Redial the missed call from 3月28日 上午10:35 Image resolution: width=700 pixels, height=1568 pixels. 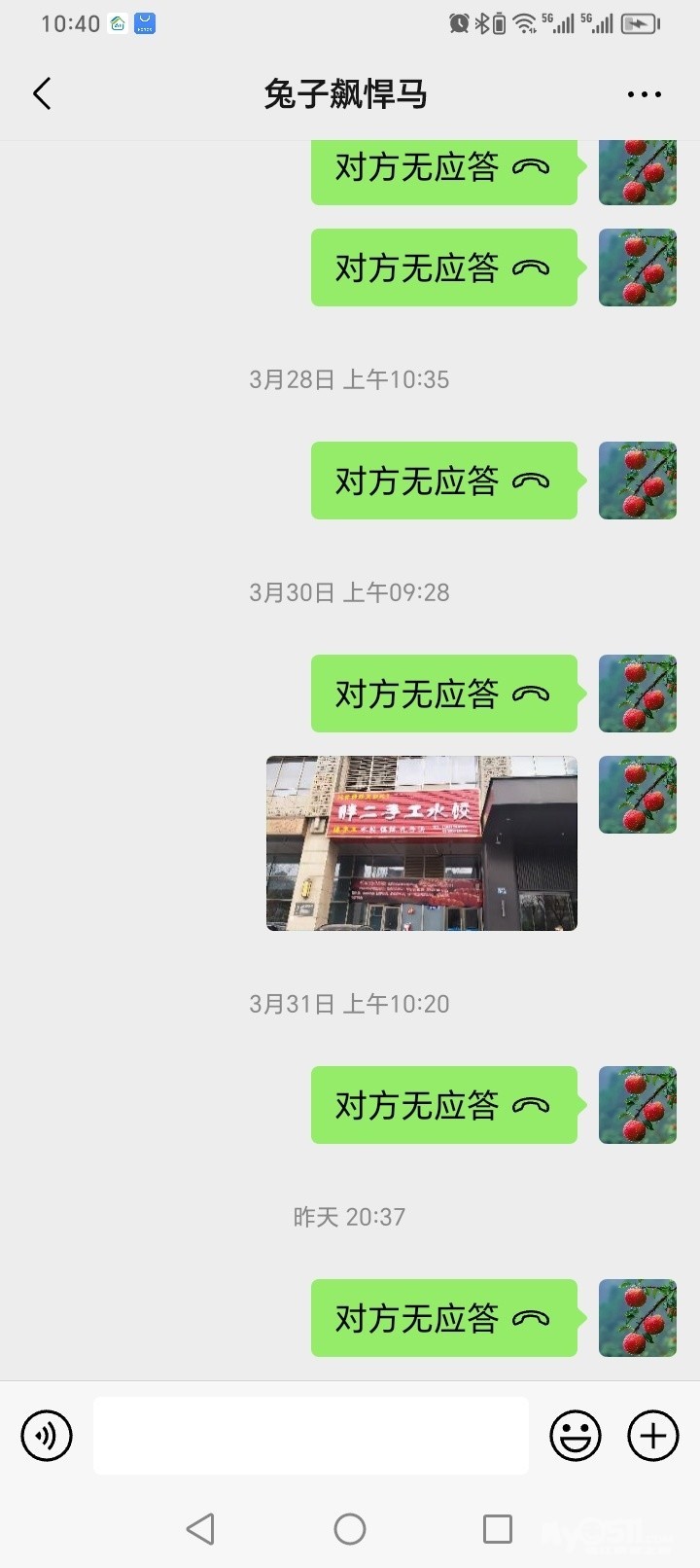point(443,481)
